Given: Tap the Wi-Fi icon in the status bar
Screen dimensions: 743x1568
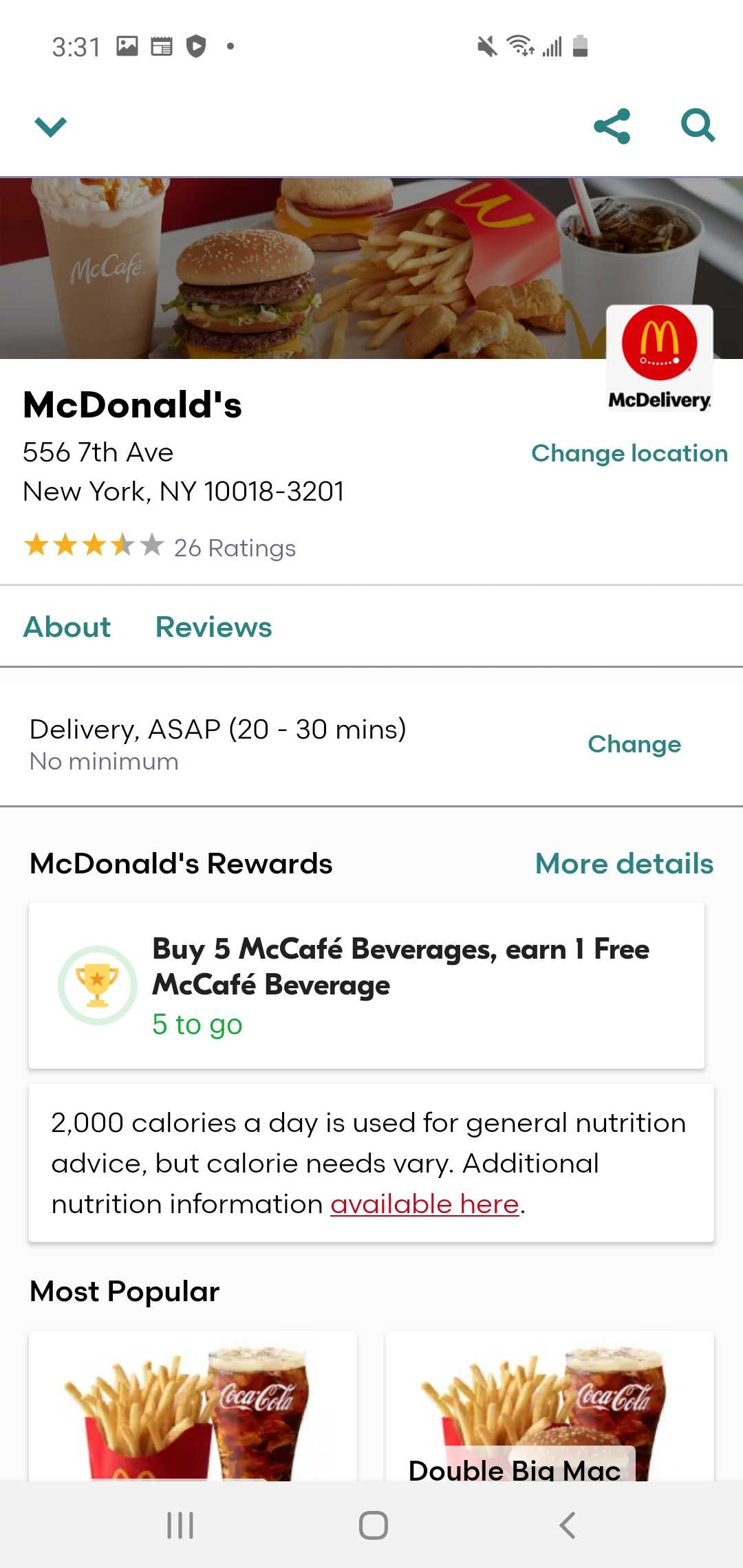Looking at the screenshot, I should point(519,46).
